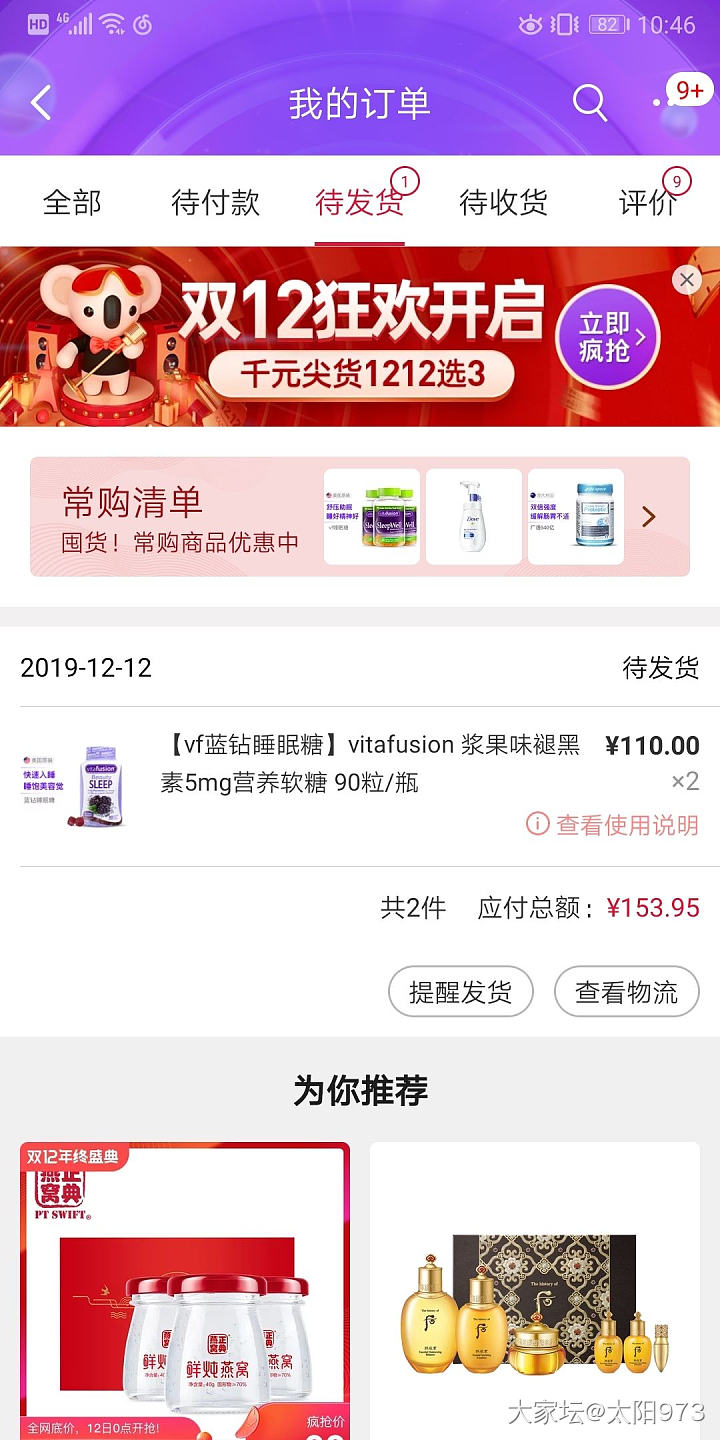720x1440 pixels.
Task: Tap the 立即疯抢 button
Action: 608,337
